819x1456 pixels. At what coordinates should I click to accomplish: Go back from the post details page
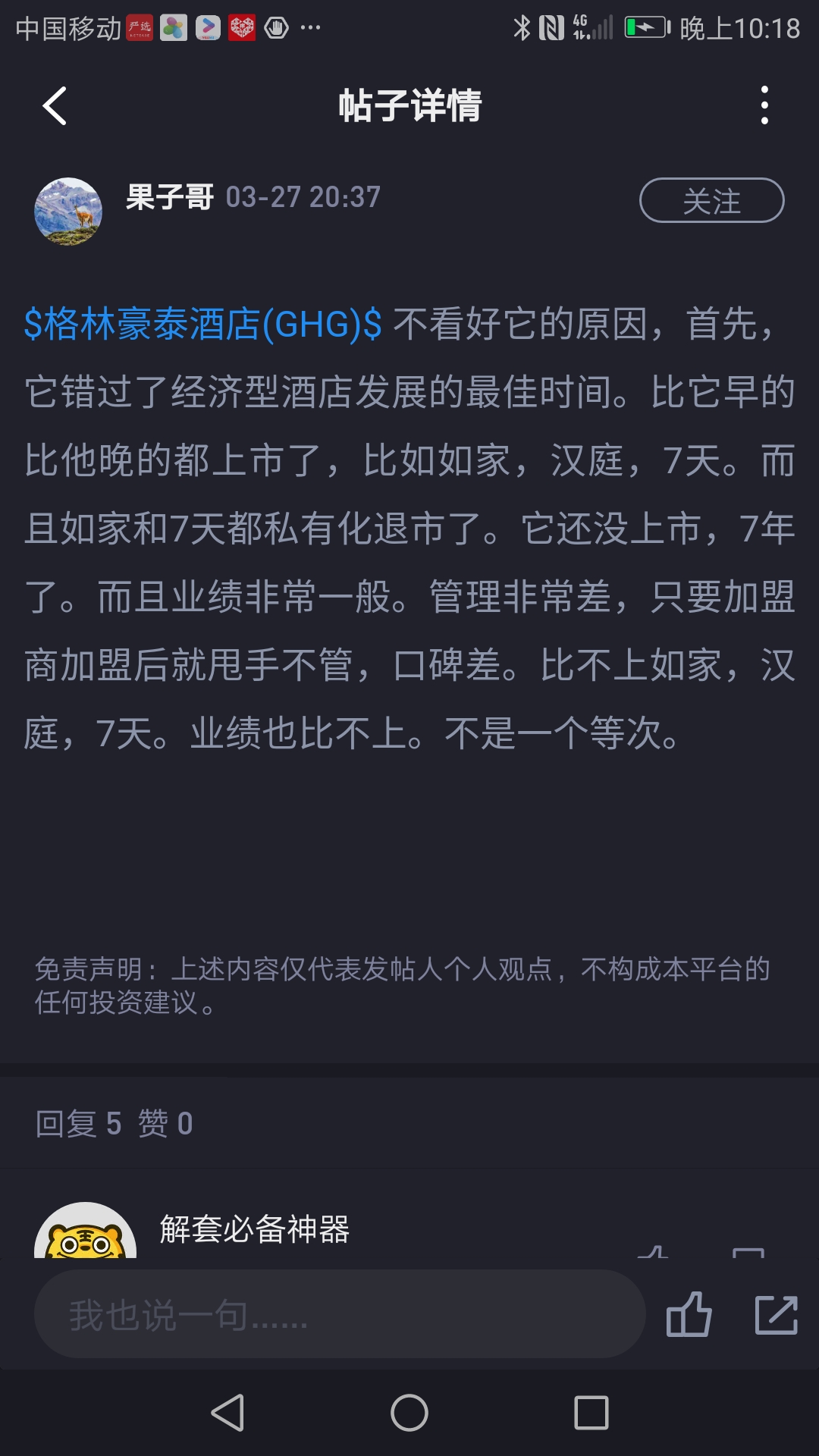(55, 105)
